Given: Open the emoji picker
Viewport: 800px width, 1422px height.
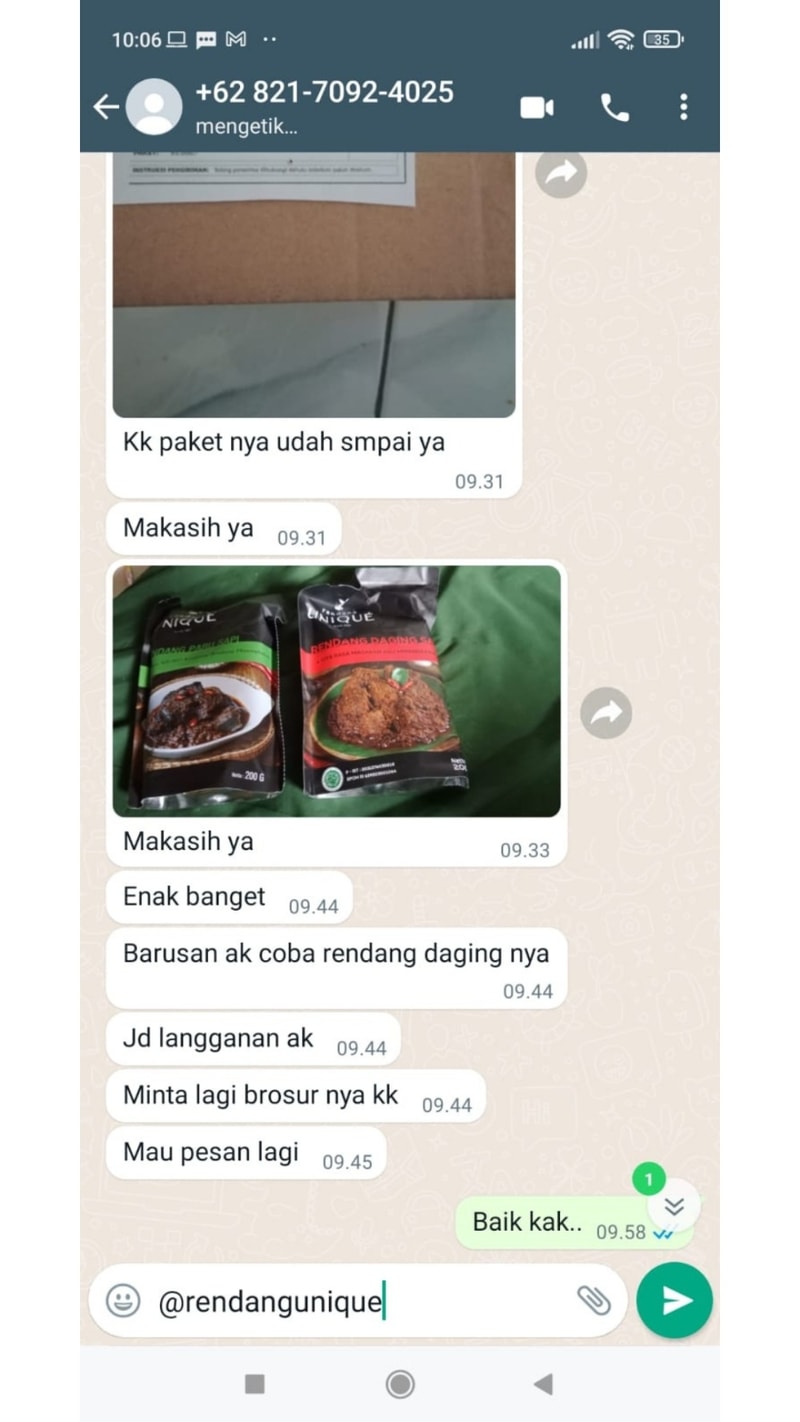Looking at the screenshot, I should (123, 1301).
